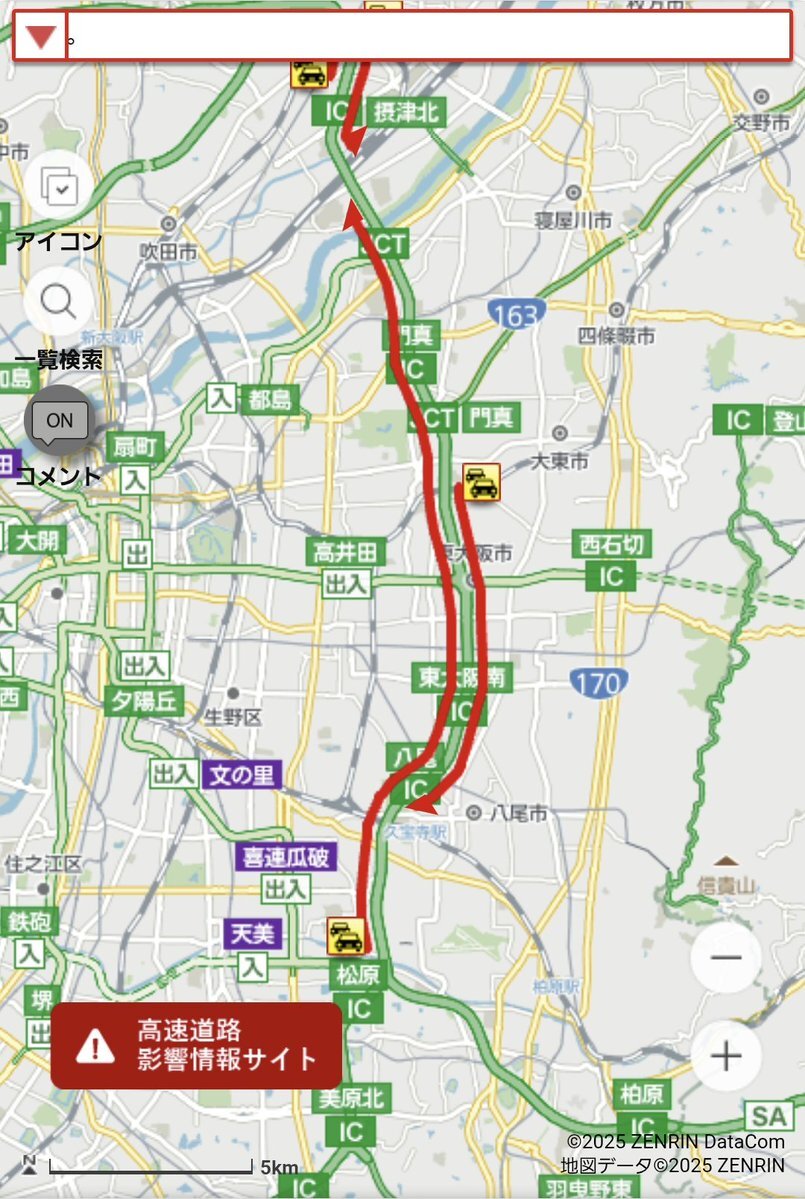Tap the congestion icon near 摂津北 IC
Viewport: 805px width, 1199px height.
[309, 74]
